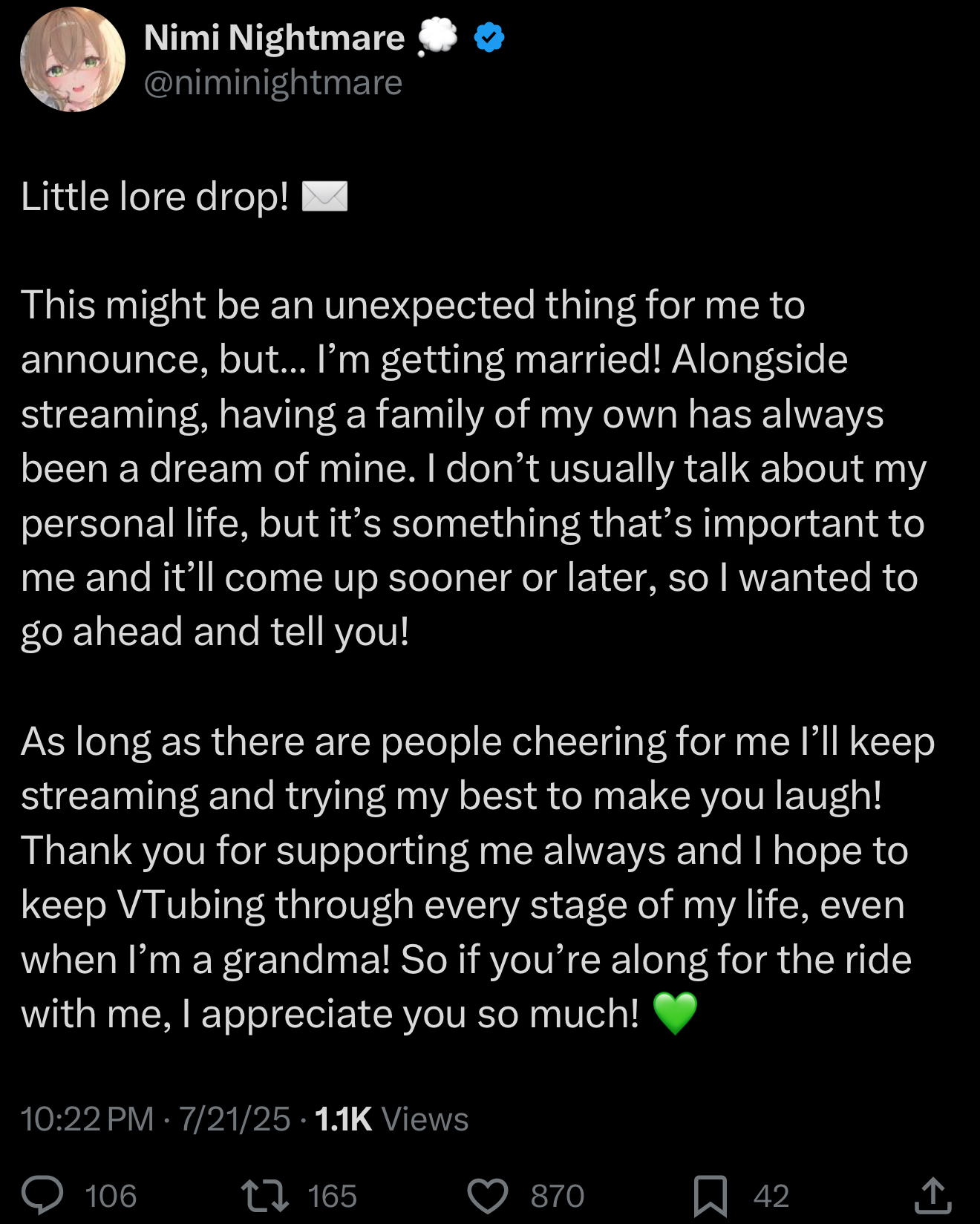Share this post
Image resolution: width=980 pixels, height=1224 pixels.
click(x=932, y=1195)
